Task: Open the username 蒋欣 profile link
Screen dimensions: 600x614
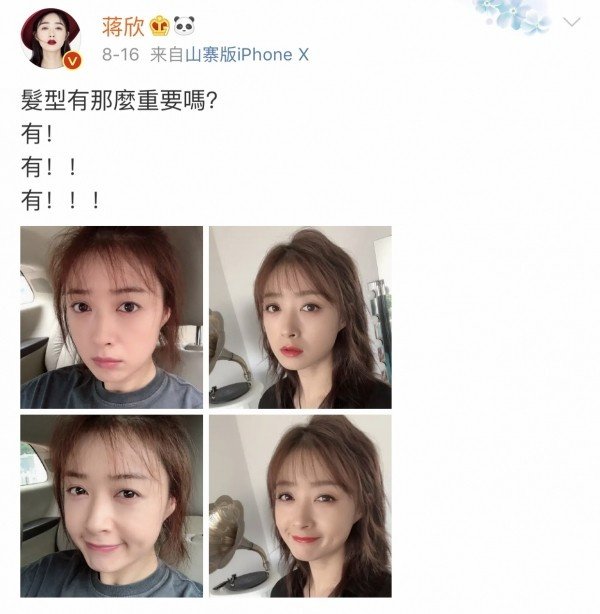Action: coord(122,24)
